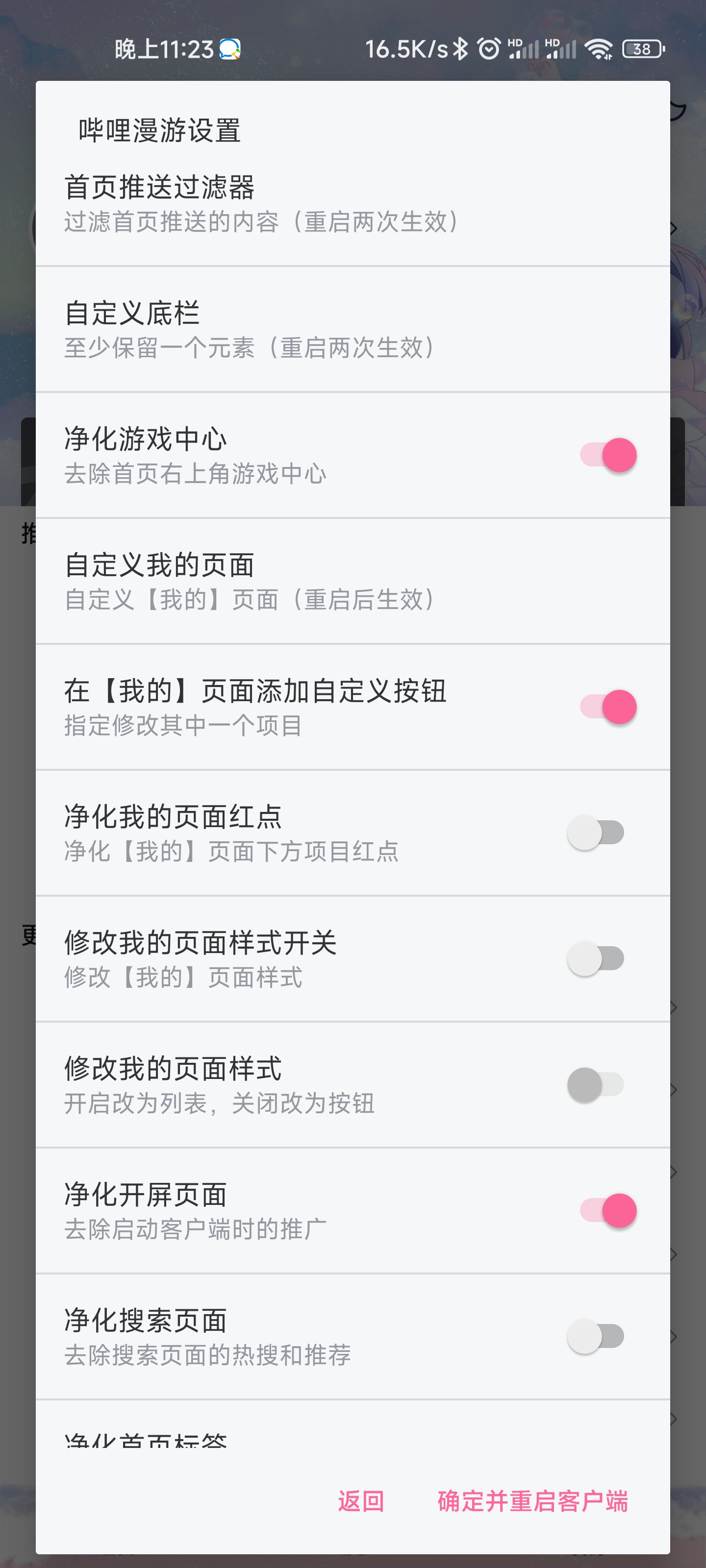Open 自定义底栏 setting
Viewport: 706px width, 1568px height.
click(353, 329)
